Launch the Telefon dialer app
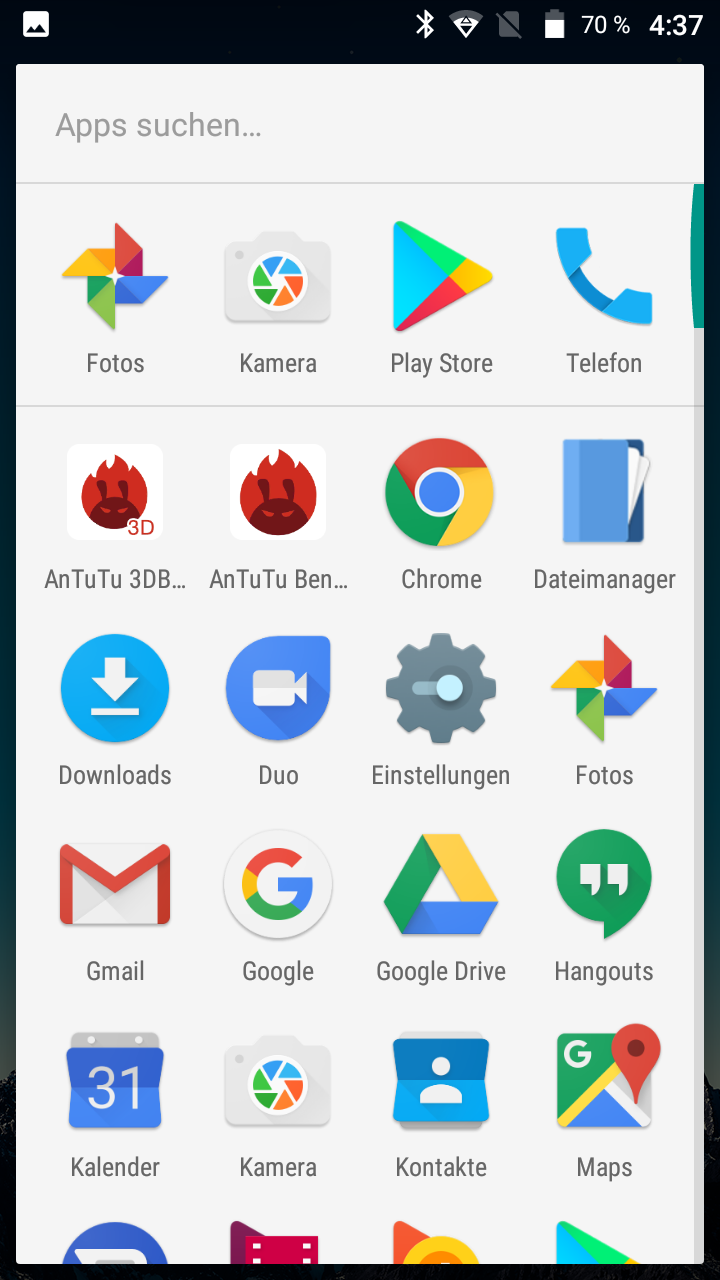The height and width of the screenshot is (1280, 720). click(604, 278)
